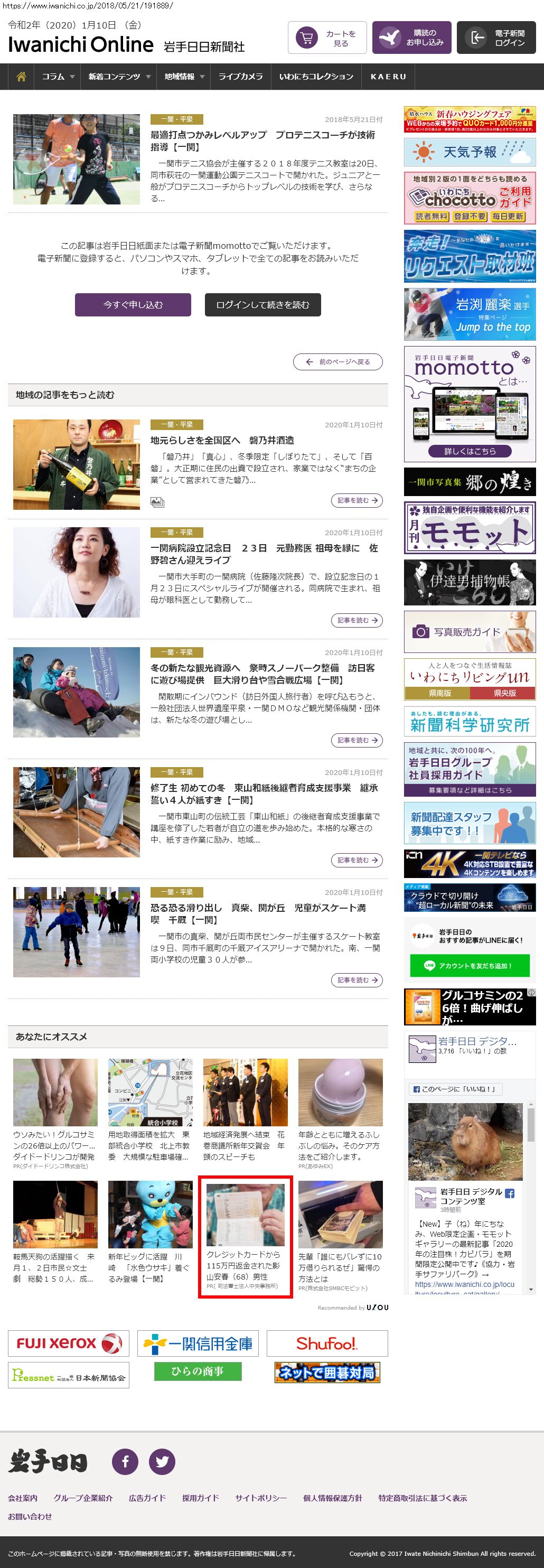Visit the Facebook page icon in footer

pyautogui.click(x=125, y=1461)
